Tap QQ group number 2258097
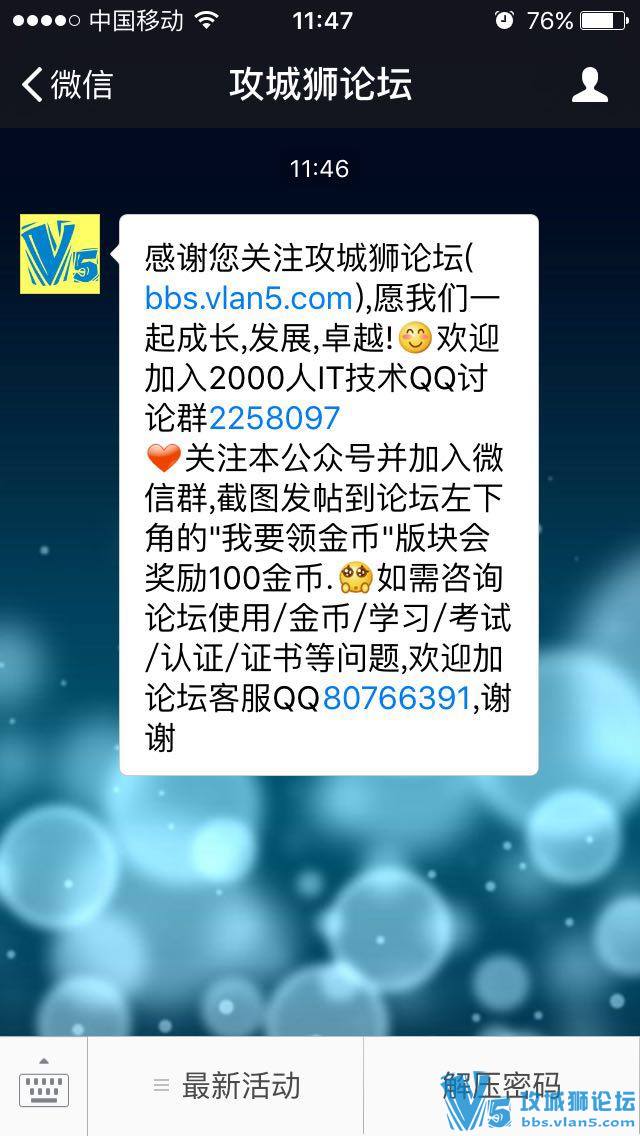This screenshot has height=1136, width=640. pyautogui.click(x=288, y=417)
